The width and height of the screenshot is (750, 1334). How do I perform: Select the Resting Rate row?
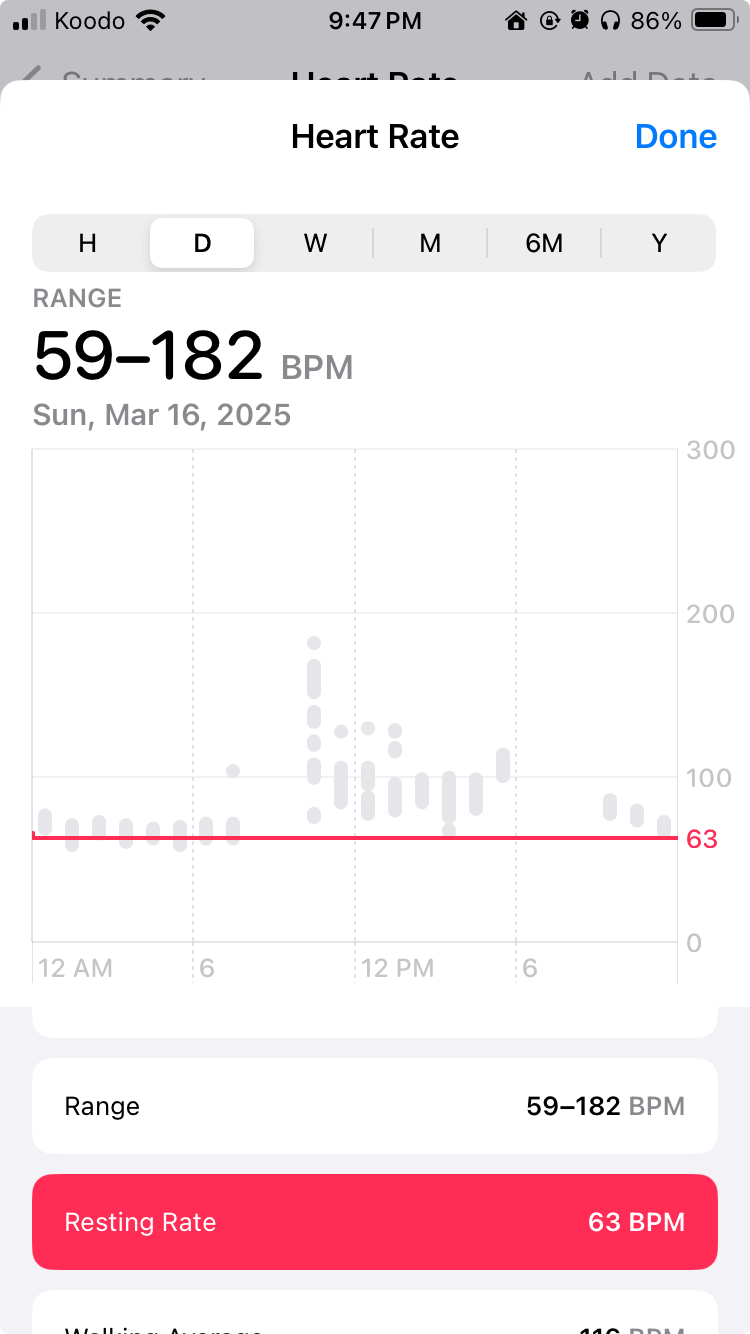pos(375,1222)
